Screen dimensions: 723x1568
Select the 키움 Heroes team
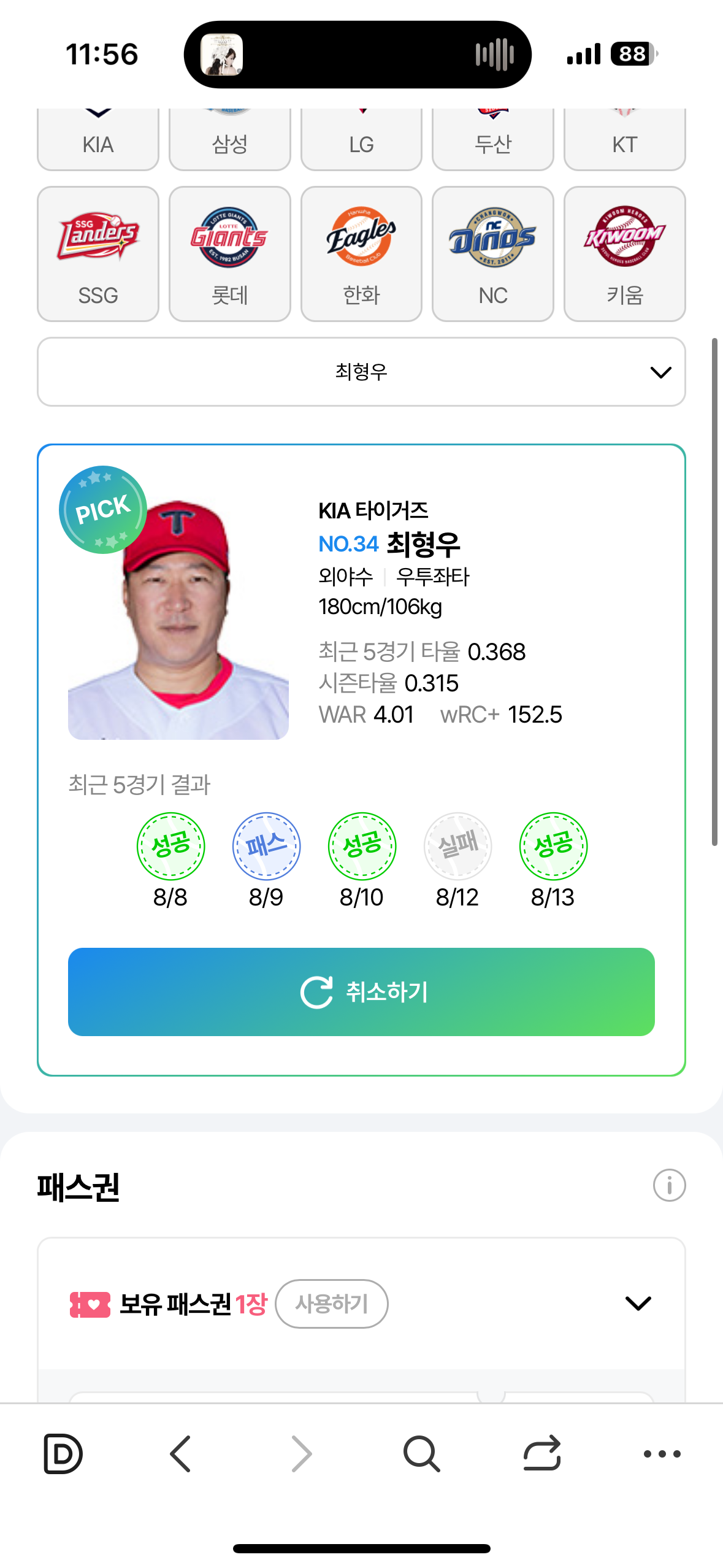coord(624,253)
